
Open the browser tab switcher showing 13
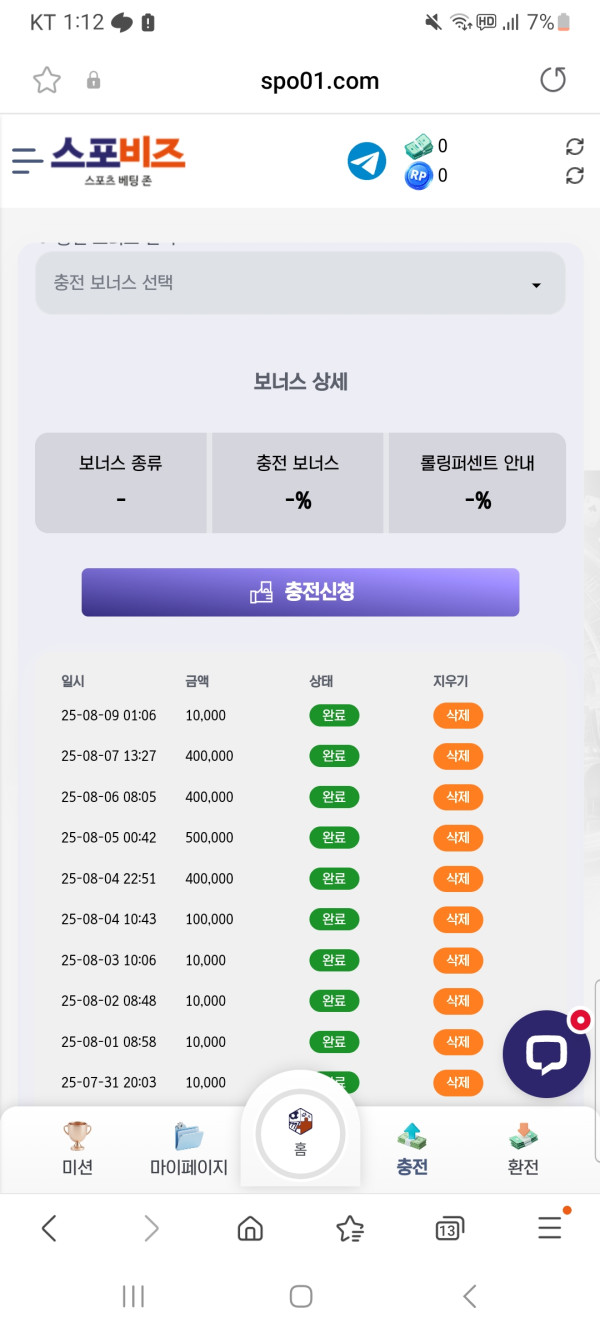[449, 1228]
